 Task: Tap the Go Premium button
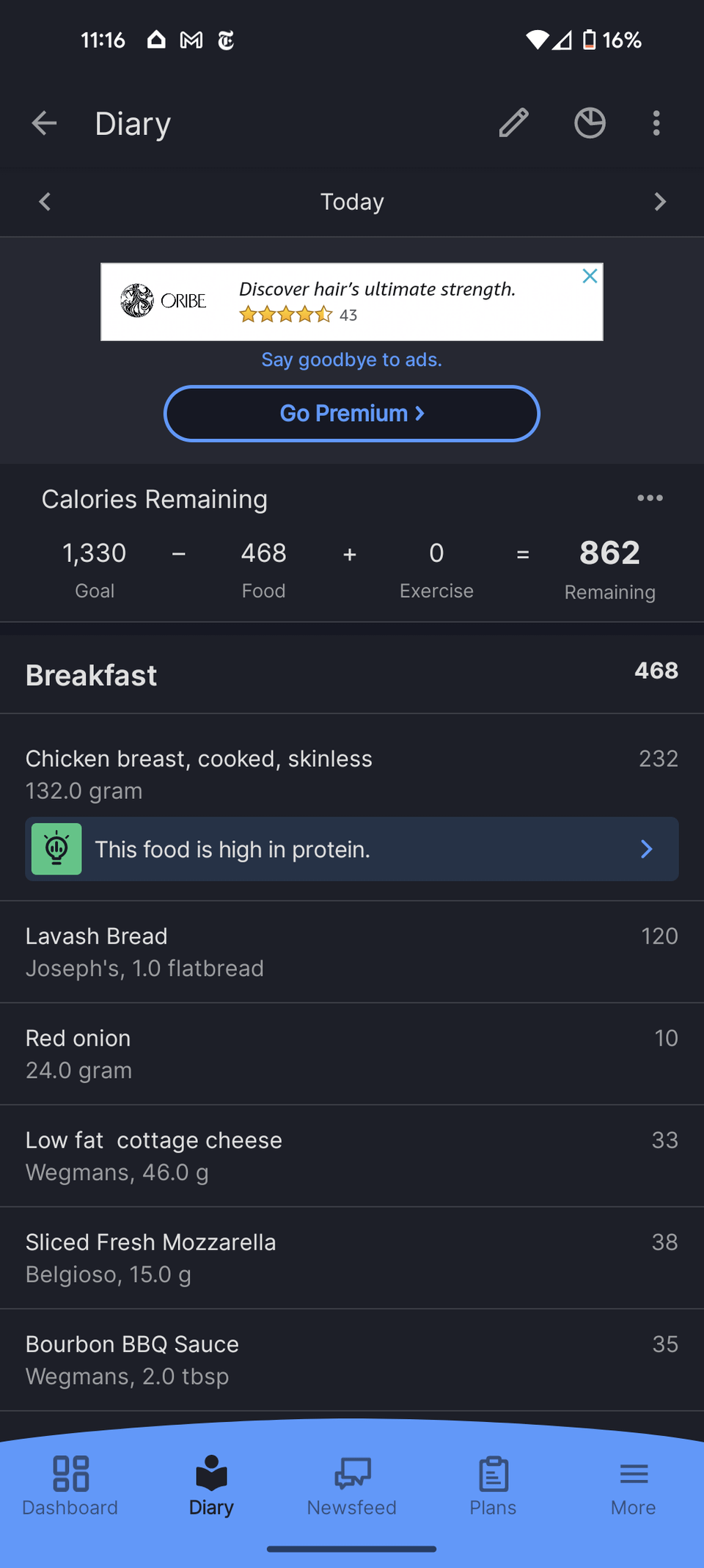click(x=352, y=414)
